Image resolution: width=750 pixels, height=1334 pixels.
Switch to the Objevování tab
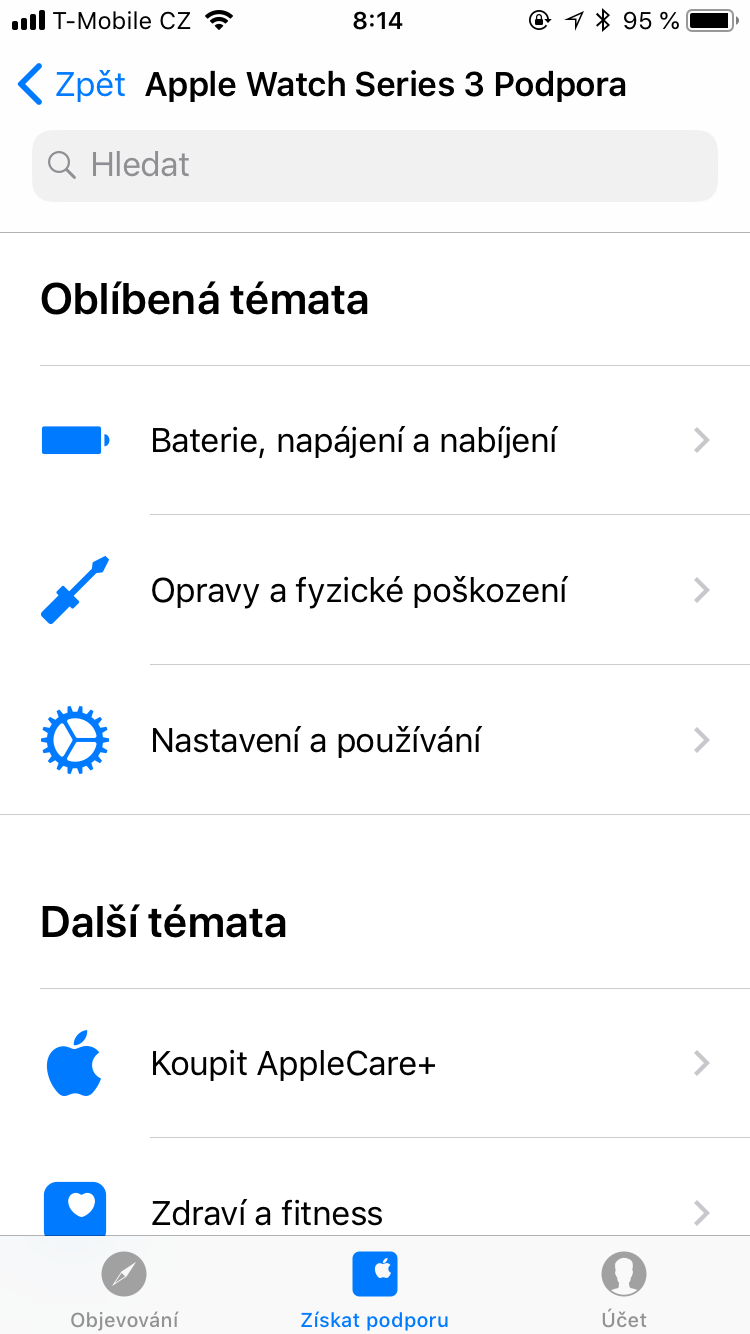pyautogui.click(x=124, y=1286)
